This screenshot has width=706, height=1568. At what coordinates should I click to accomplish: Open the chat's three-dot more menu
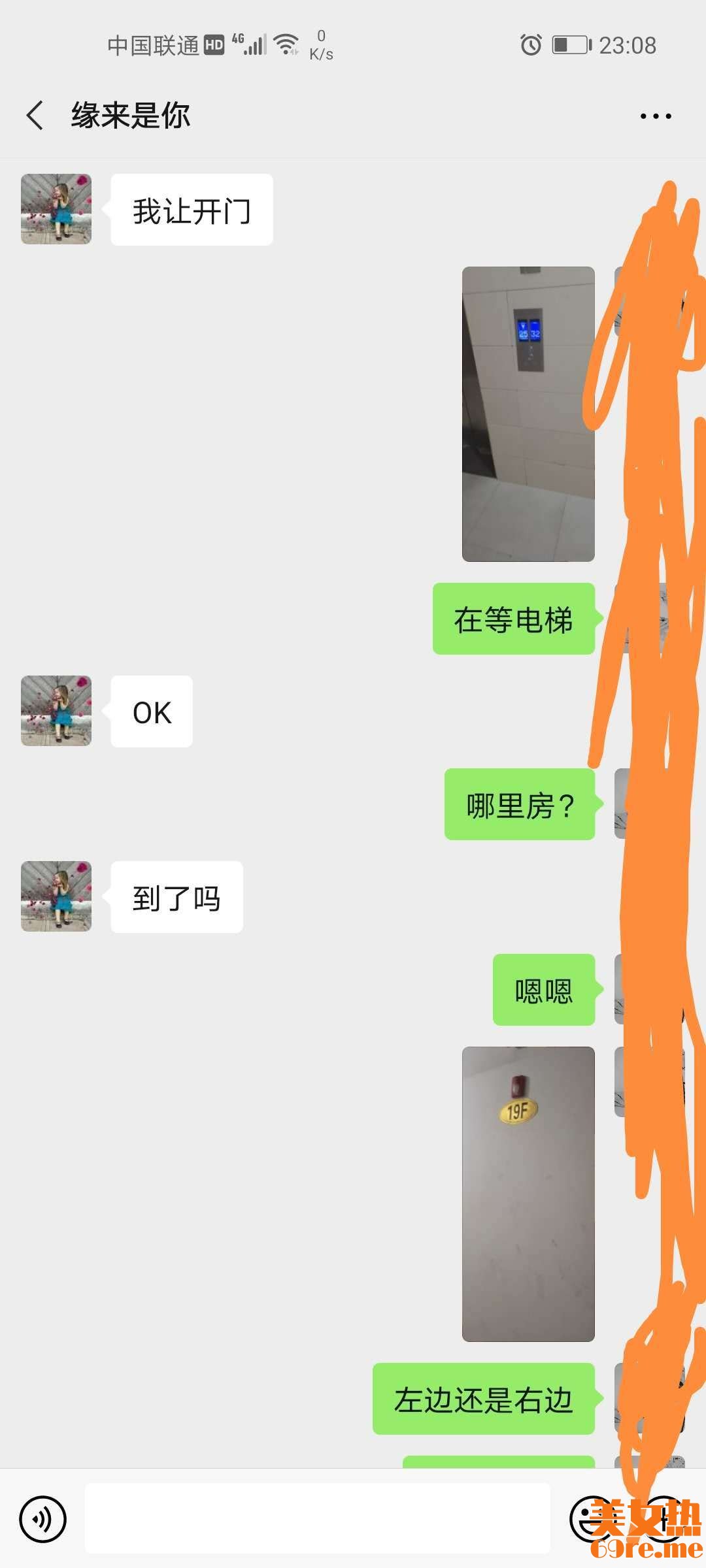click(655, 116)
